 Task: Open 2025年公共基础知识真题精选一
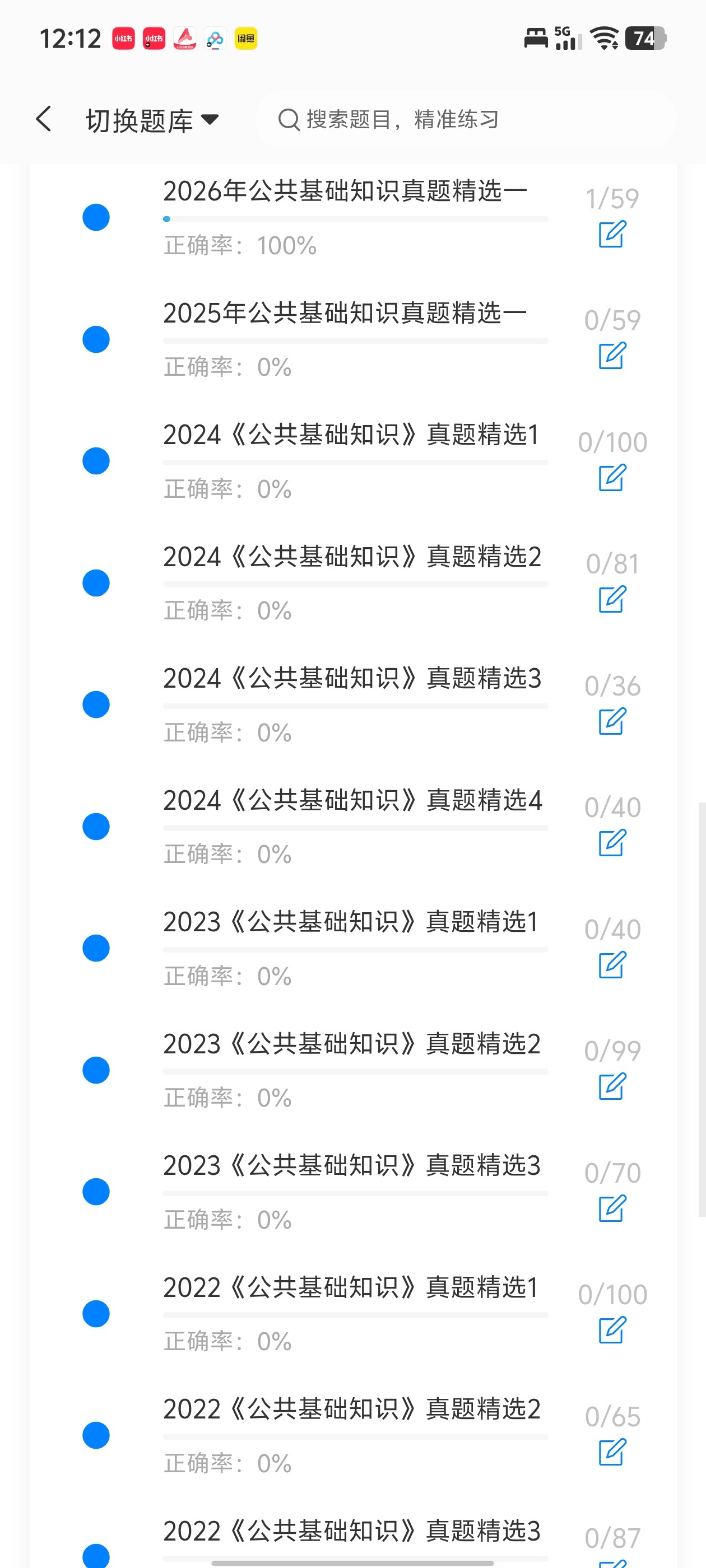(345, 313)
